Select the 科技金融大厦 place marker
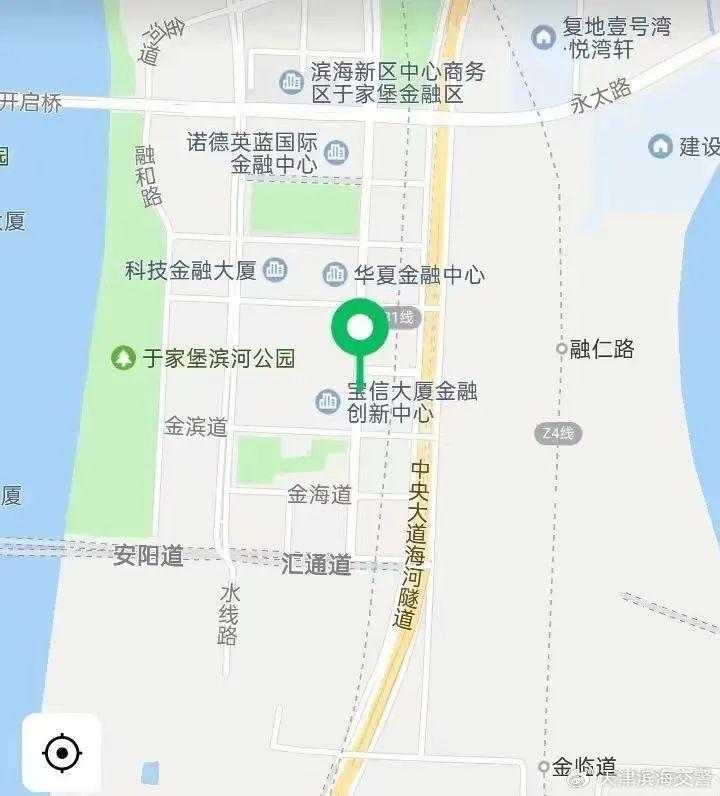Viewport: 720px width, 796px height. (275, 269)
